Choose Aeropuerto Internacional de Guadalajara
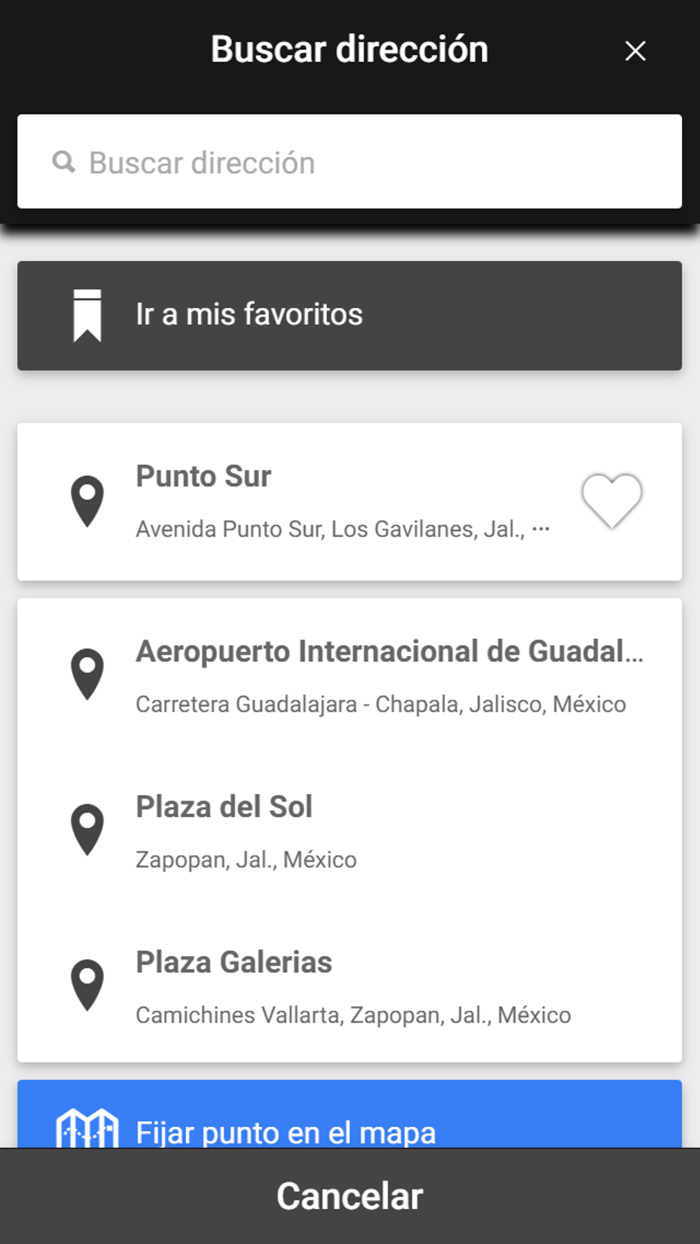The height and width of the screenshot is (1244, 700). [x=350, y=676]
